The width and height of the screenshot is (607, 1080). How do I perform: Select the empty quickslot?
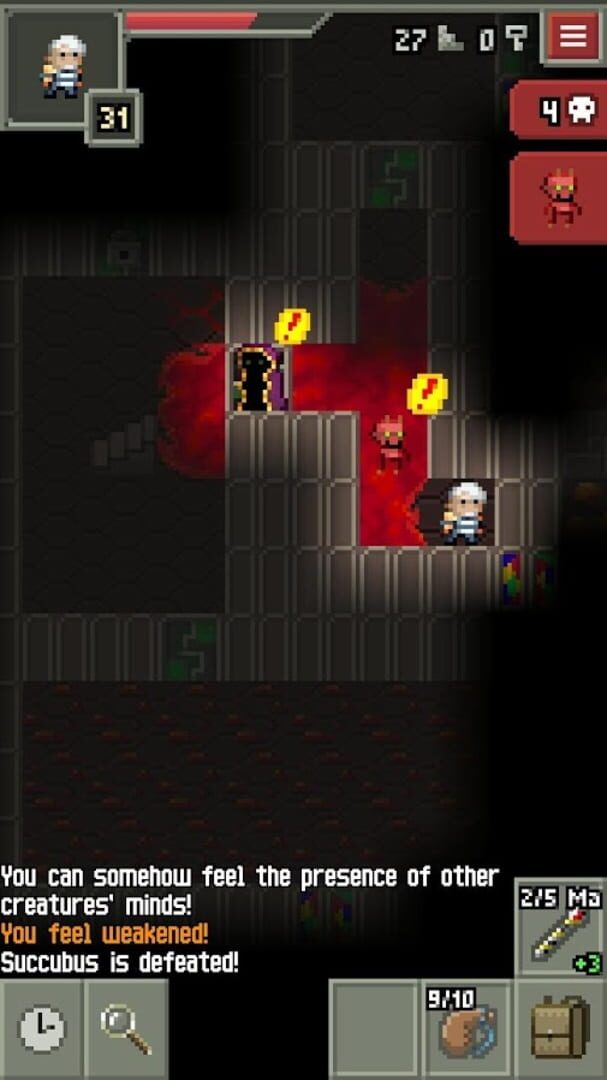pos(374,1030)
